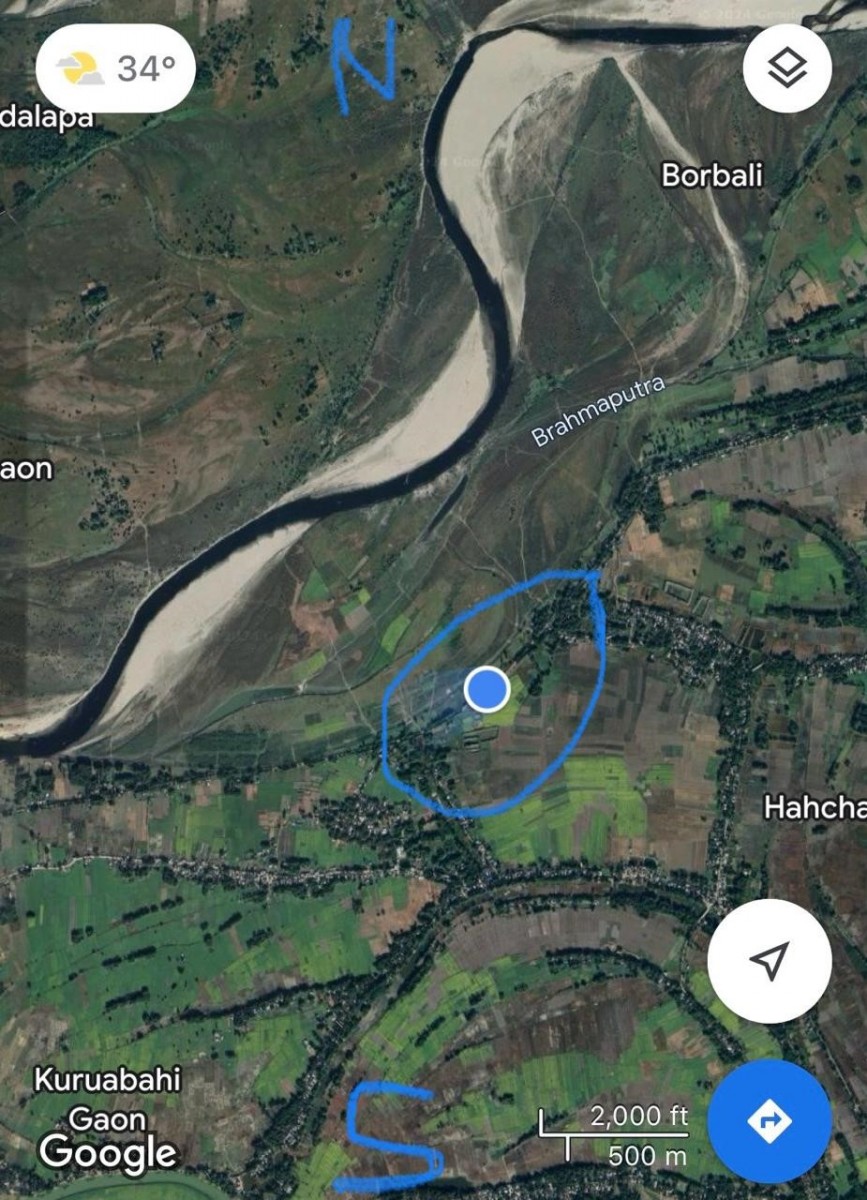Tap the blue current location dot
This screenshot has width=867, height=1200.
(487, 689)
